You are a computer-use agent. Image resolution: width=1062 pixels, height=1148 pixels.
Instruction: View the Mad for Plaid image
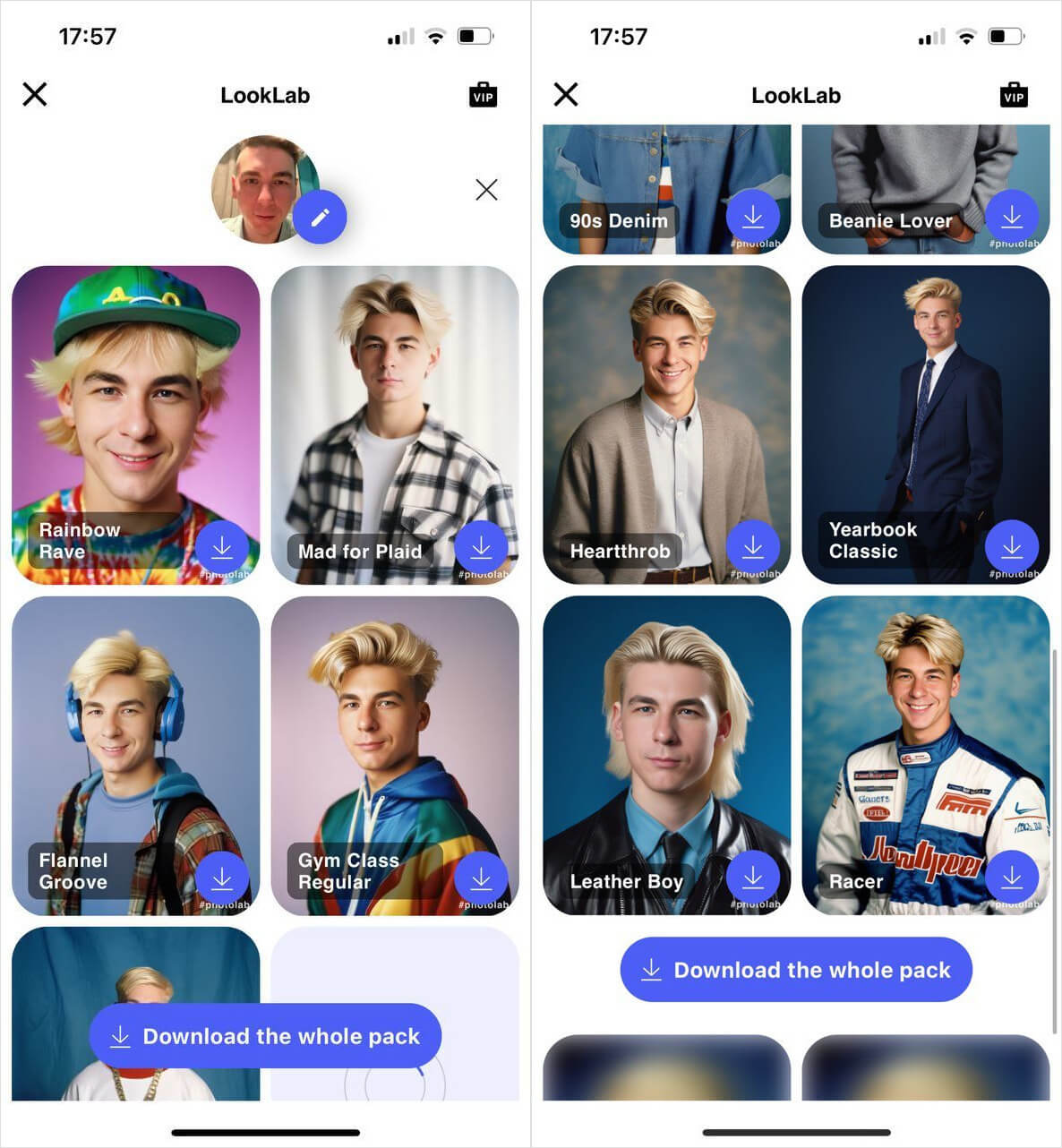(394, 403)
